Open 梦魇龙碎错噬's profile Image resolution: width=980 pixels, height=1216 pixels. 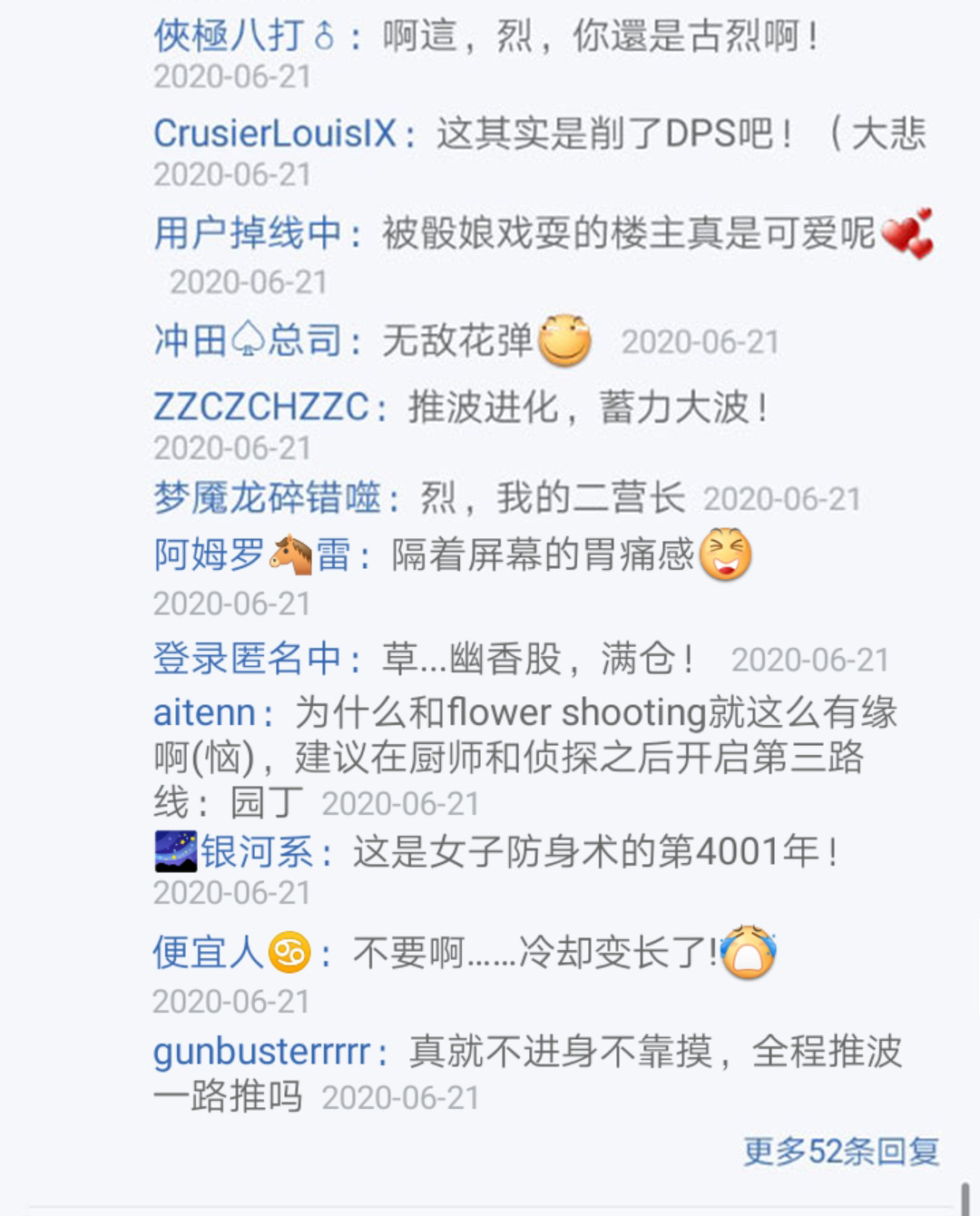click(267, 498)
